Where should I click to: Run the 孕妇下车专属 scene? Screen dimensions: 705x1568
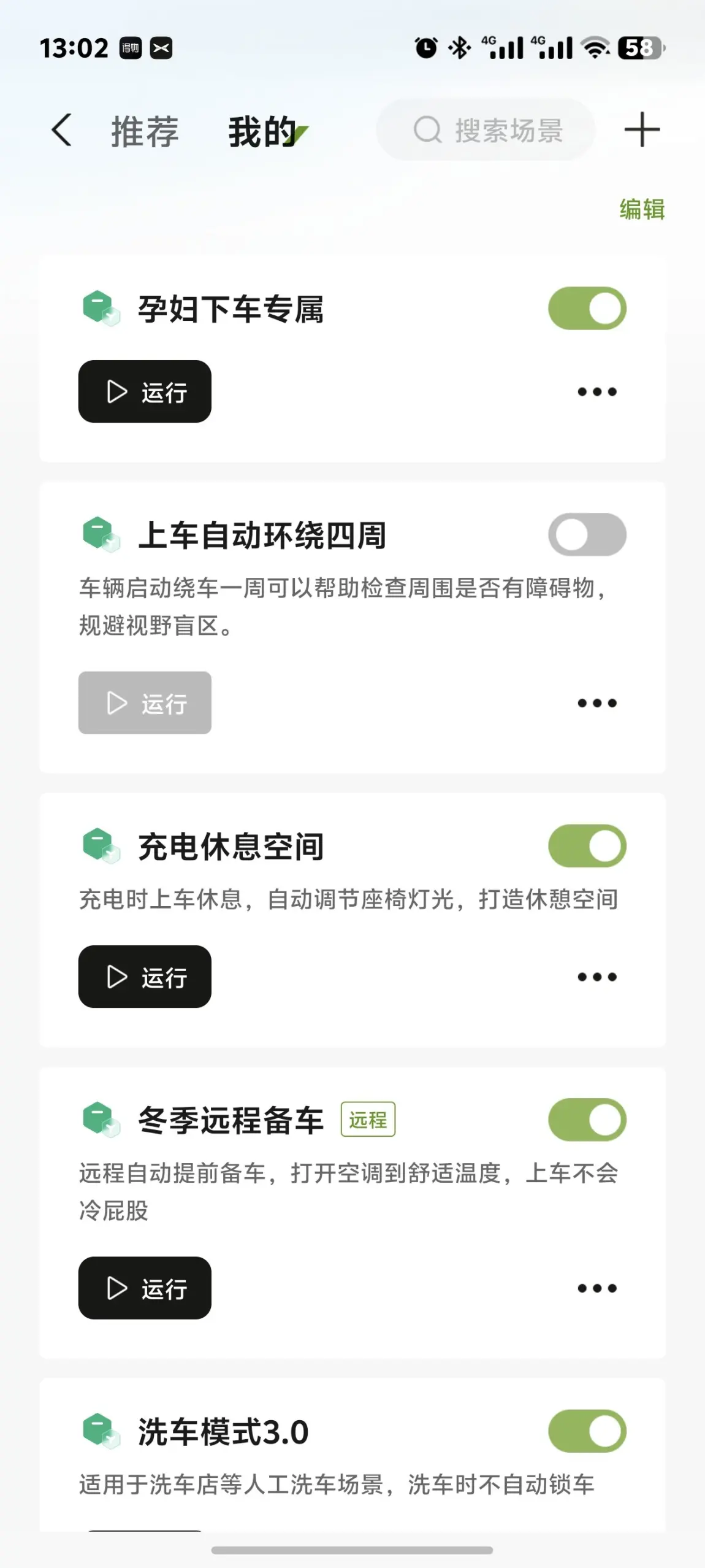[x=145, y=391]
